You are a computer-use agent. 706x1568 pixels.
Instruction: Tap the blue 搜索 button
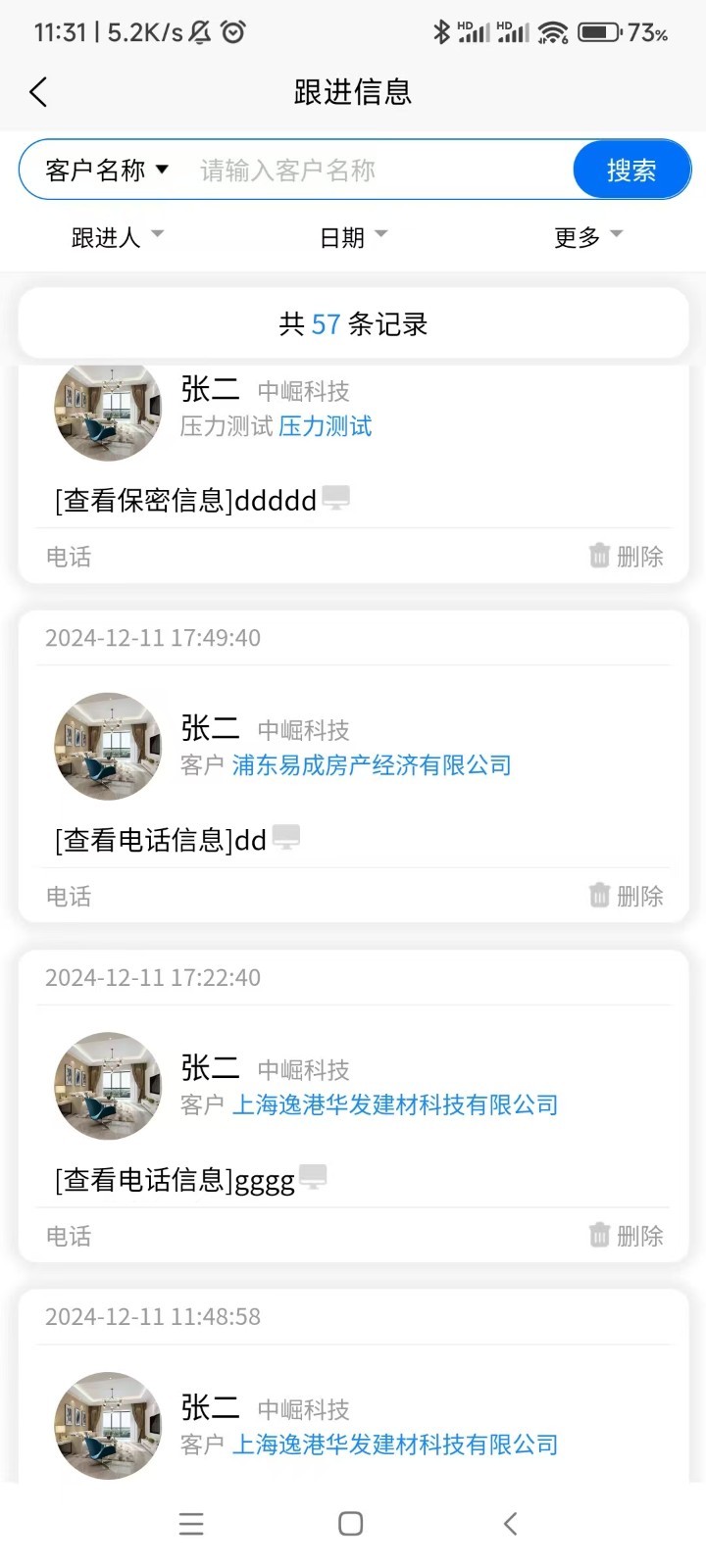click(630, 171)
